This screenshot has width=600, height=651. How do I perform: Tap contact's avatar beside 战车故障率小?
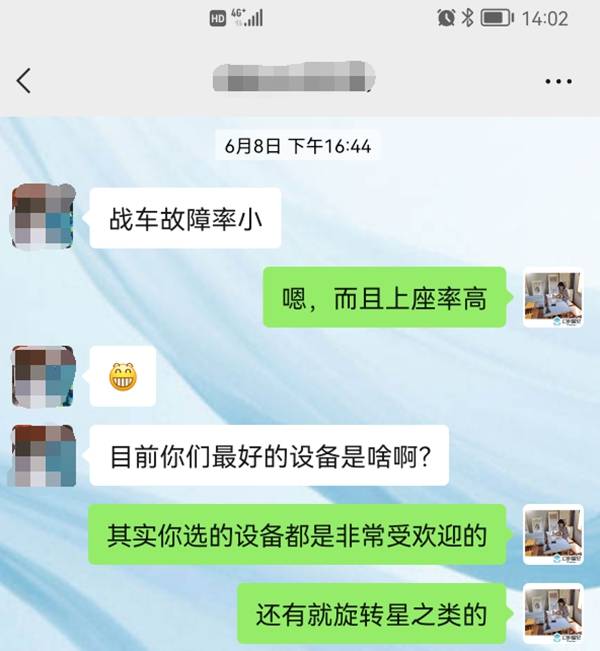43,216
